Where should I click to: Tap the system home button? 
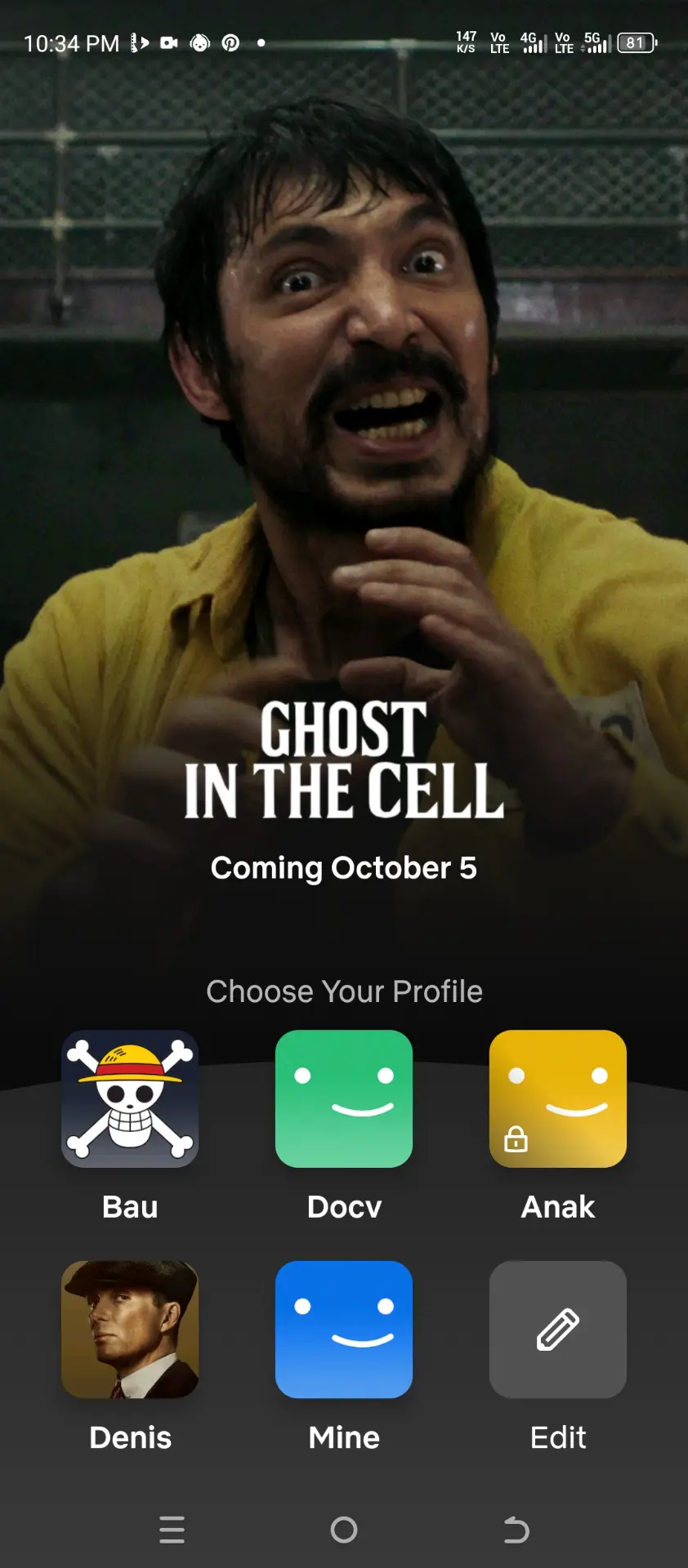[344, 1530]
